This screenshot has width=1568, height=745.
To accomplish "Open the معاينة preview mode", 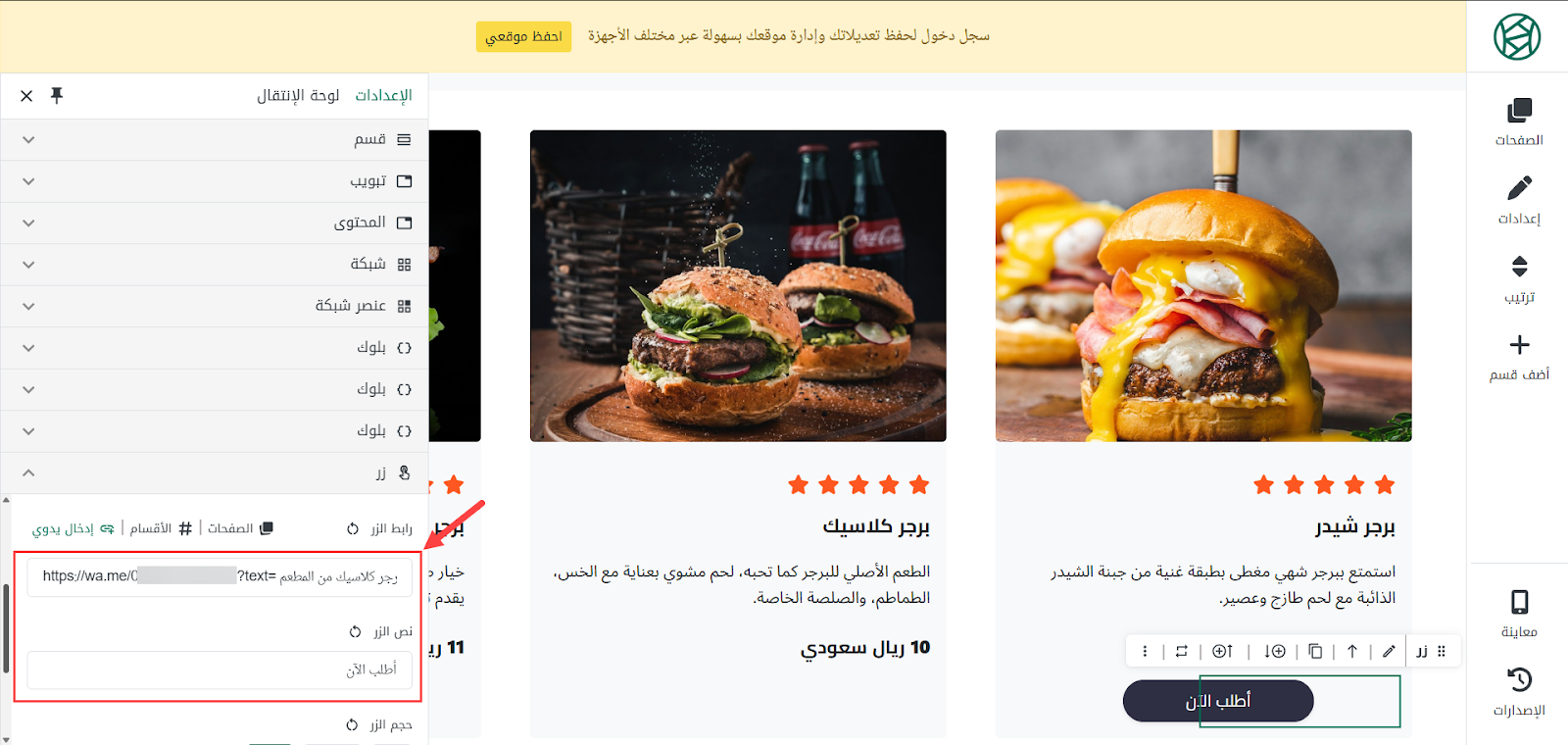I will (x=1519, y=614).
